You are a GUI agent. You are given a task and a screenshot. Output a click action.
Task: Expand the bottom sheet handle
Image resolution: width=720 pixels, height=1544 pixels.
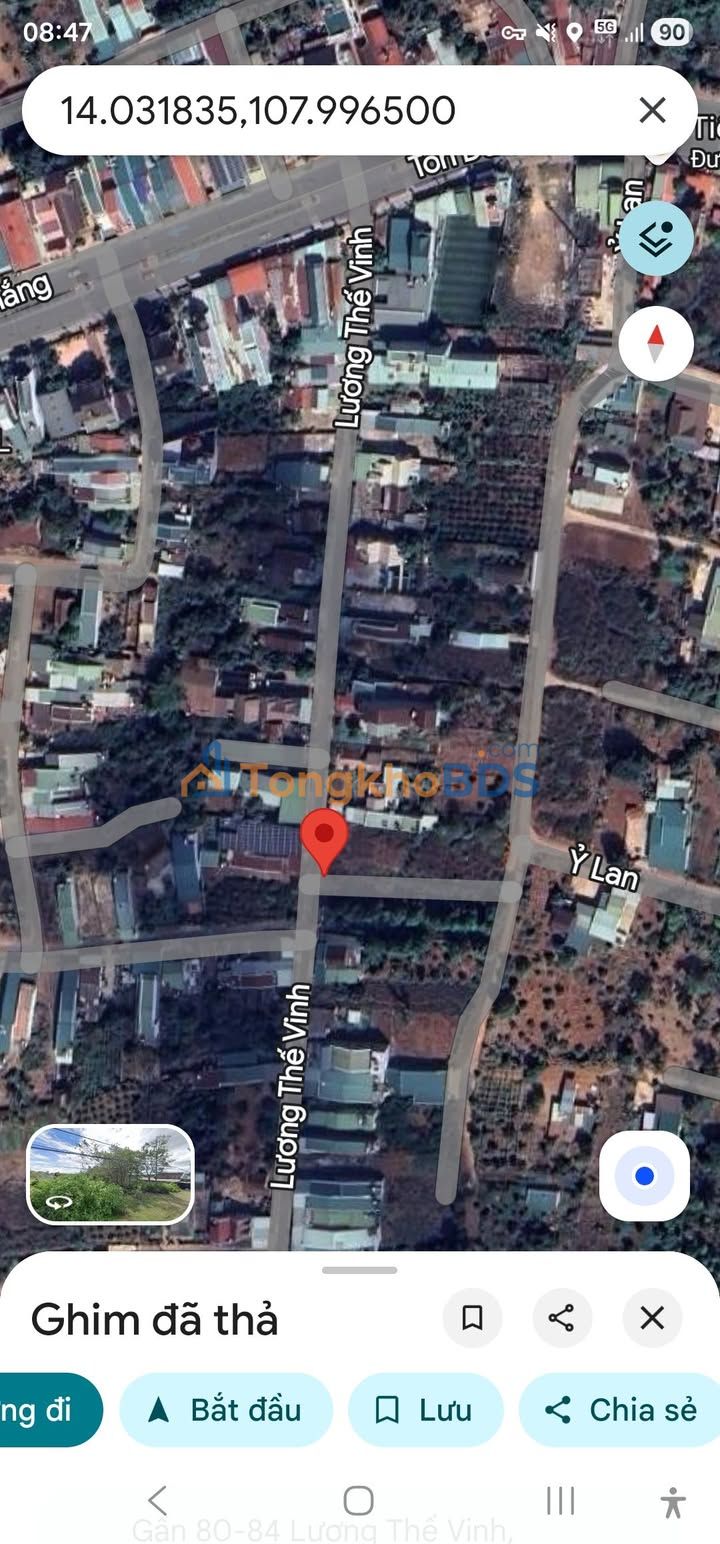pyautogui.click(x=360, y=1270)
